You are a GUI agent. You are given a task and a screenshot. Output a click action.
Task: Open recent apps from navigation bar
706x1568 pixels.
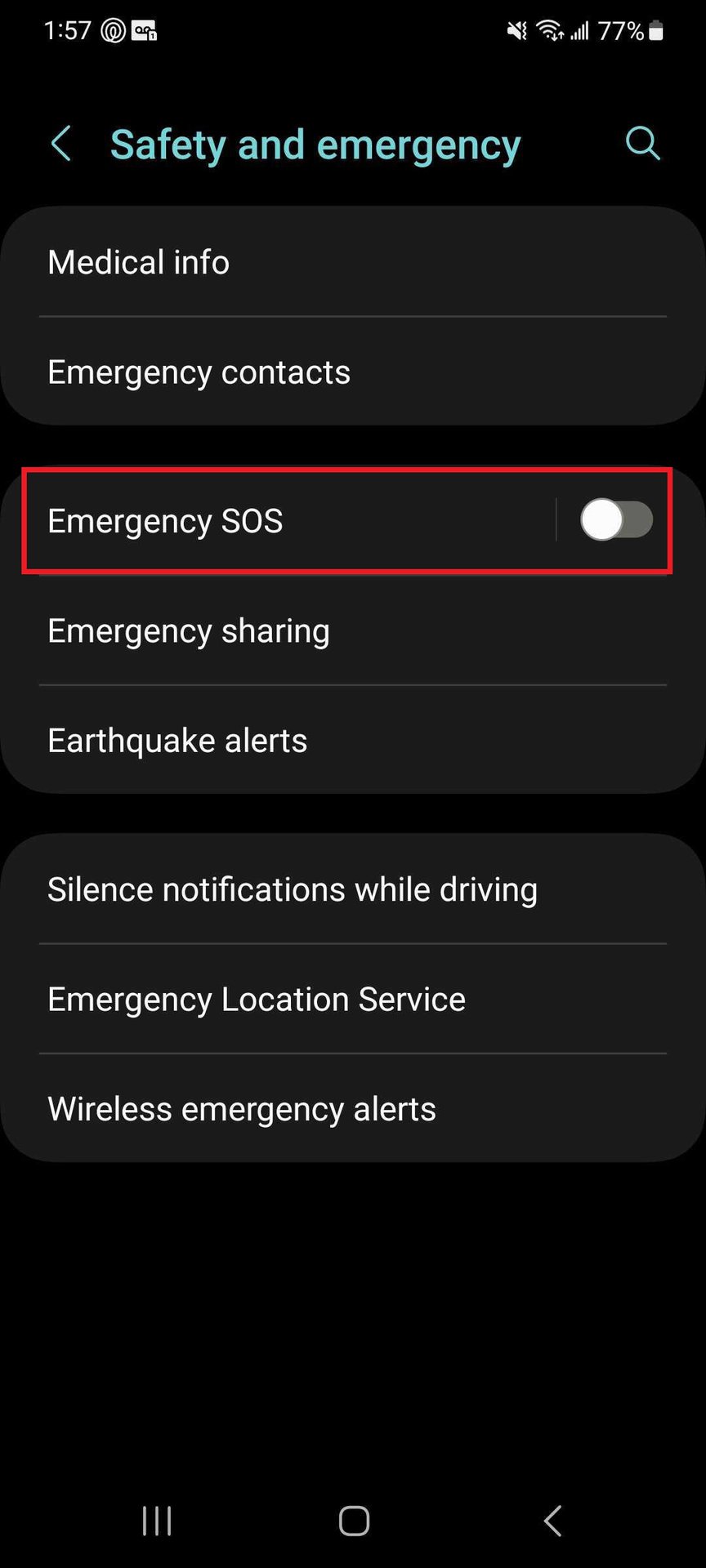click(x=157, y=1521)
